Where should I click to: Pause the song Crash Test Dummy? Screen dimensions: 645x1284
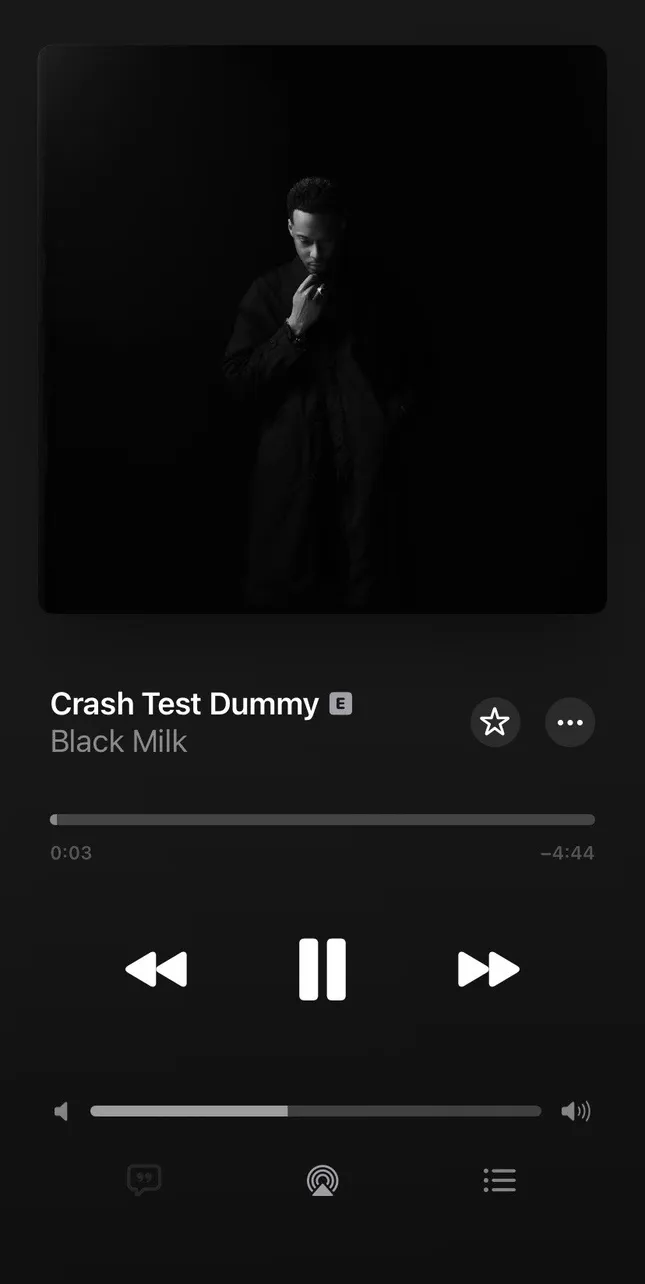[322, 969]
